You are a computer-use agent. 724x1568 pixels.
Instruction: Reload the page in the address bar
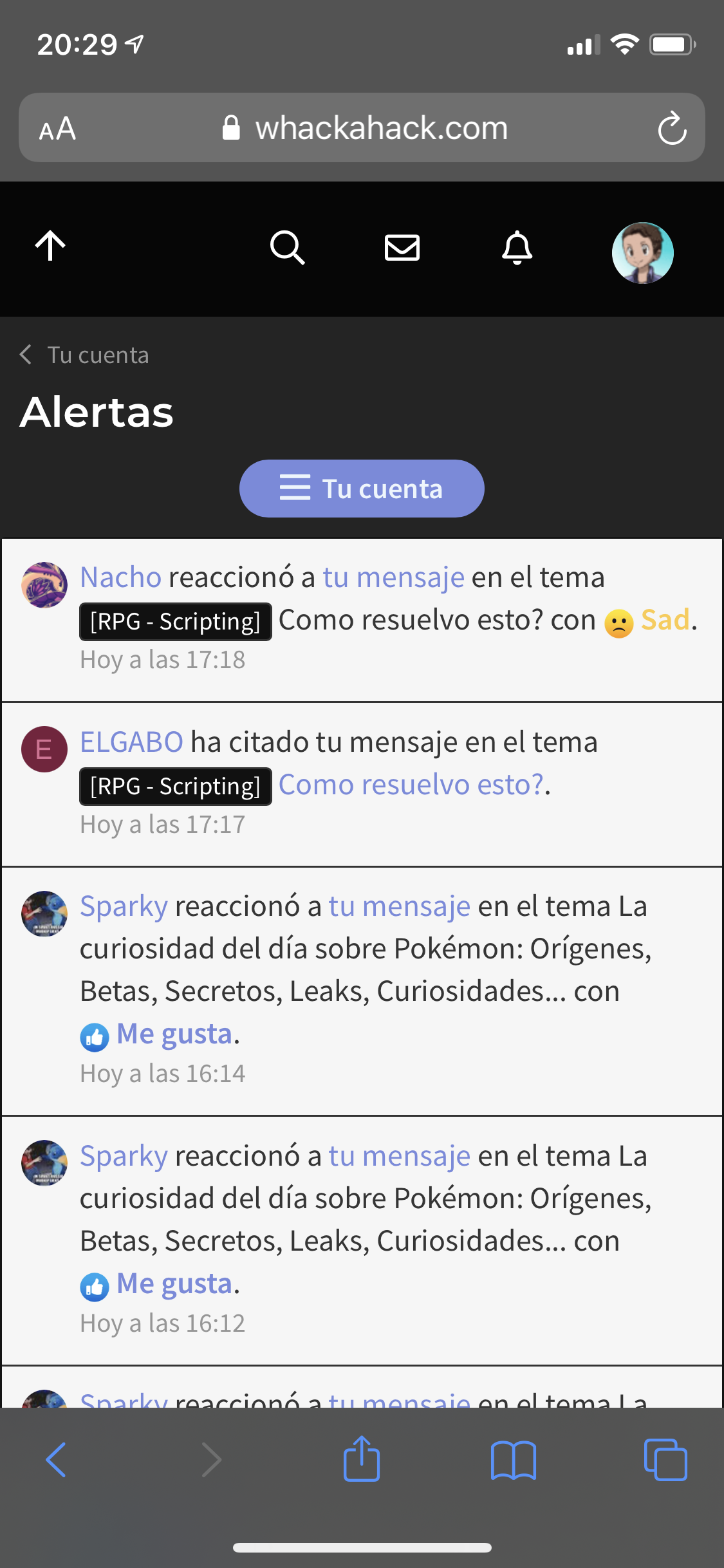point(672,128)
